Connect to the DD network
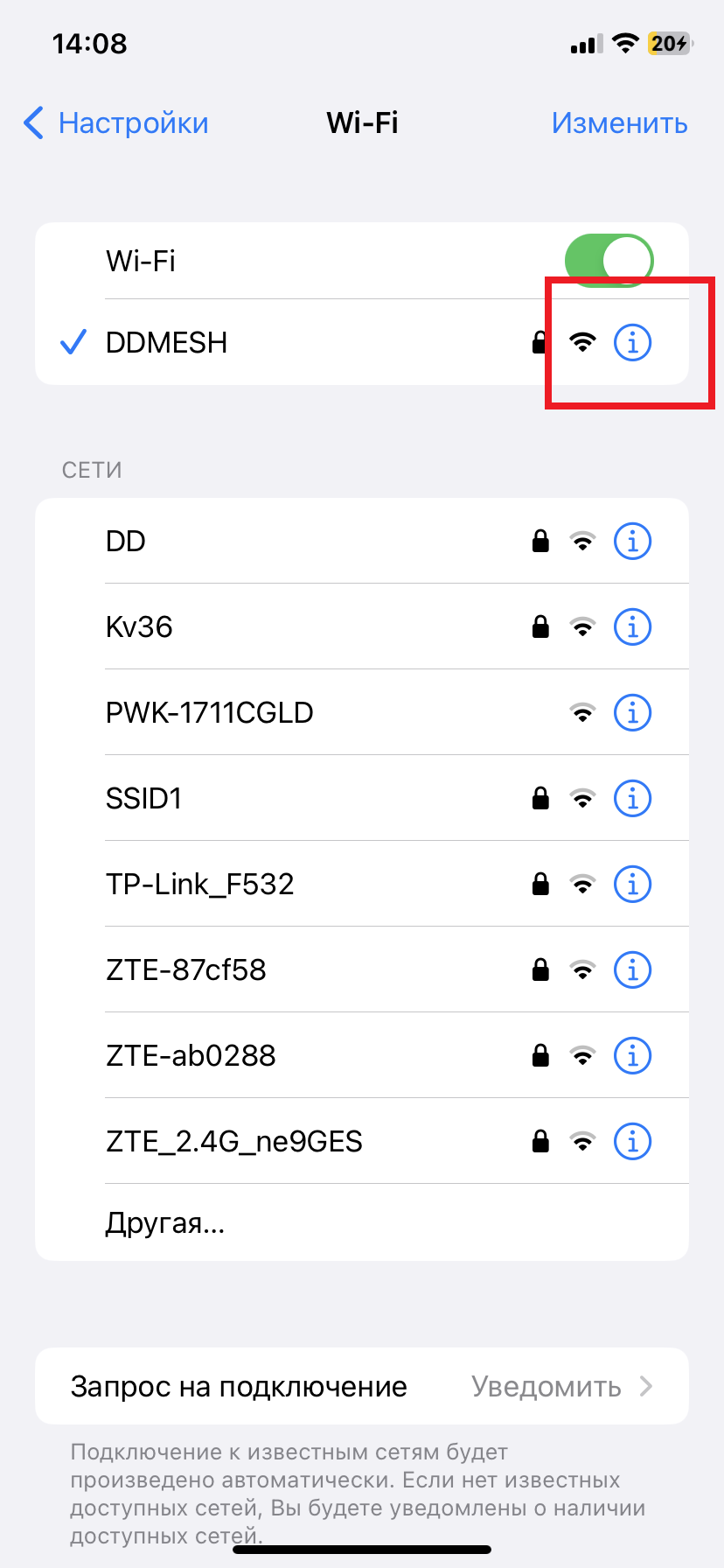The height and width of the screenshot is (1568, 724). point(362,541)
